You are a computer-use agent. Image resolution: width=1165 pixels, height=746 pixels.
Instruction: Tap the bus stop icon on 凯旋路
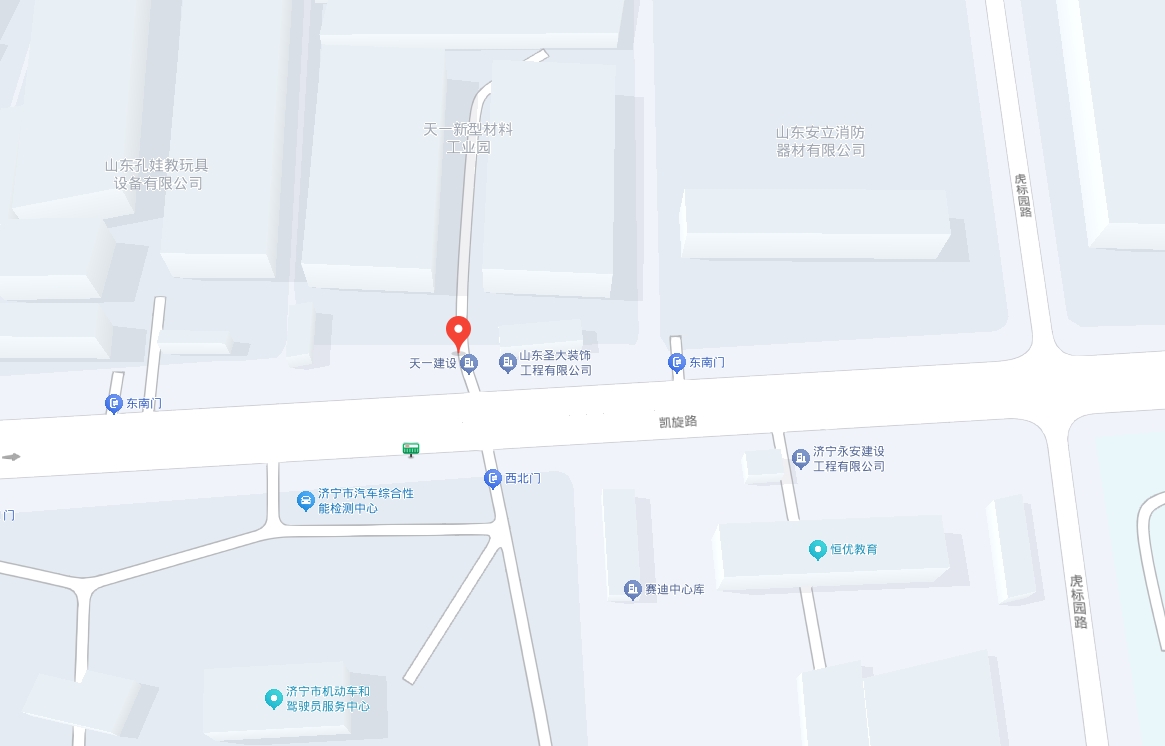tap(411, 449)
